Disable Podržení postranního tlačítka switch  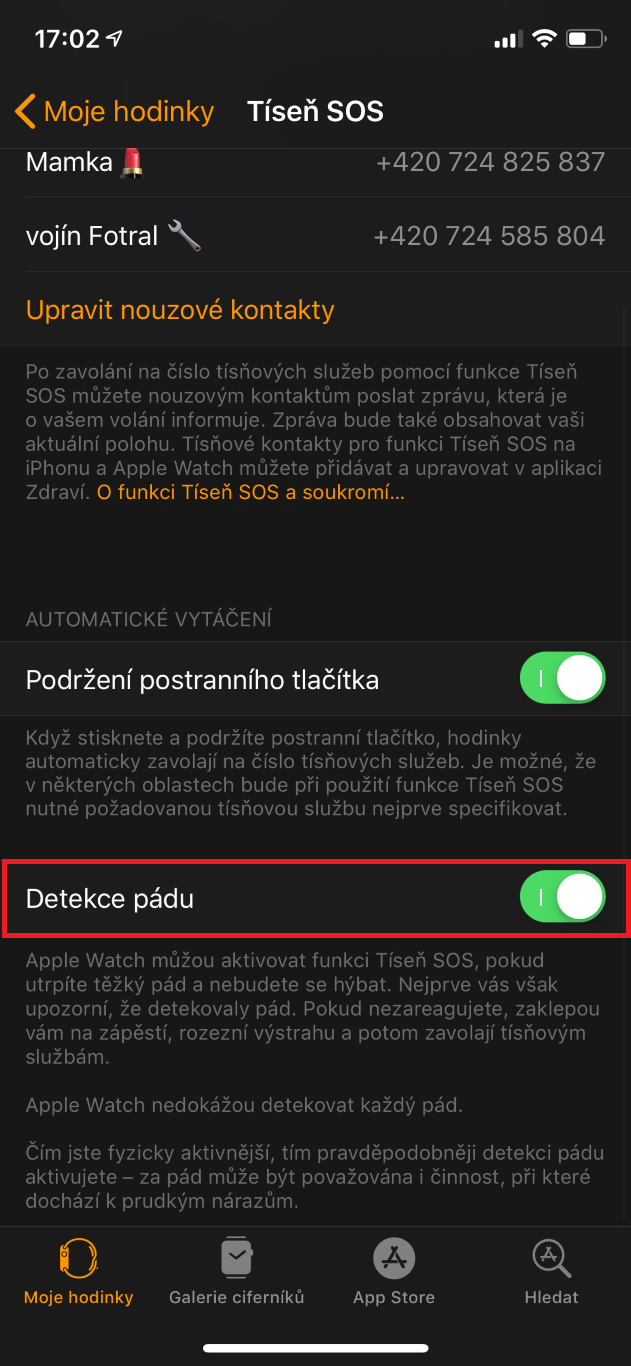coord(562,680)
